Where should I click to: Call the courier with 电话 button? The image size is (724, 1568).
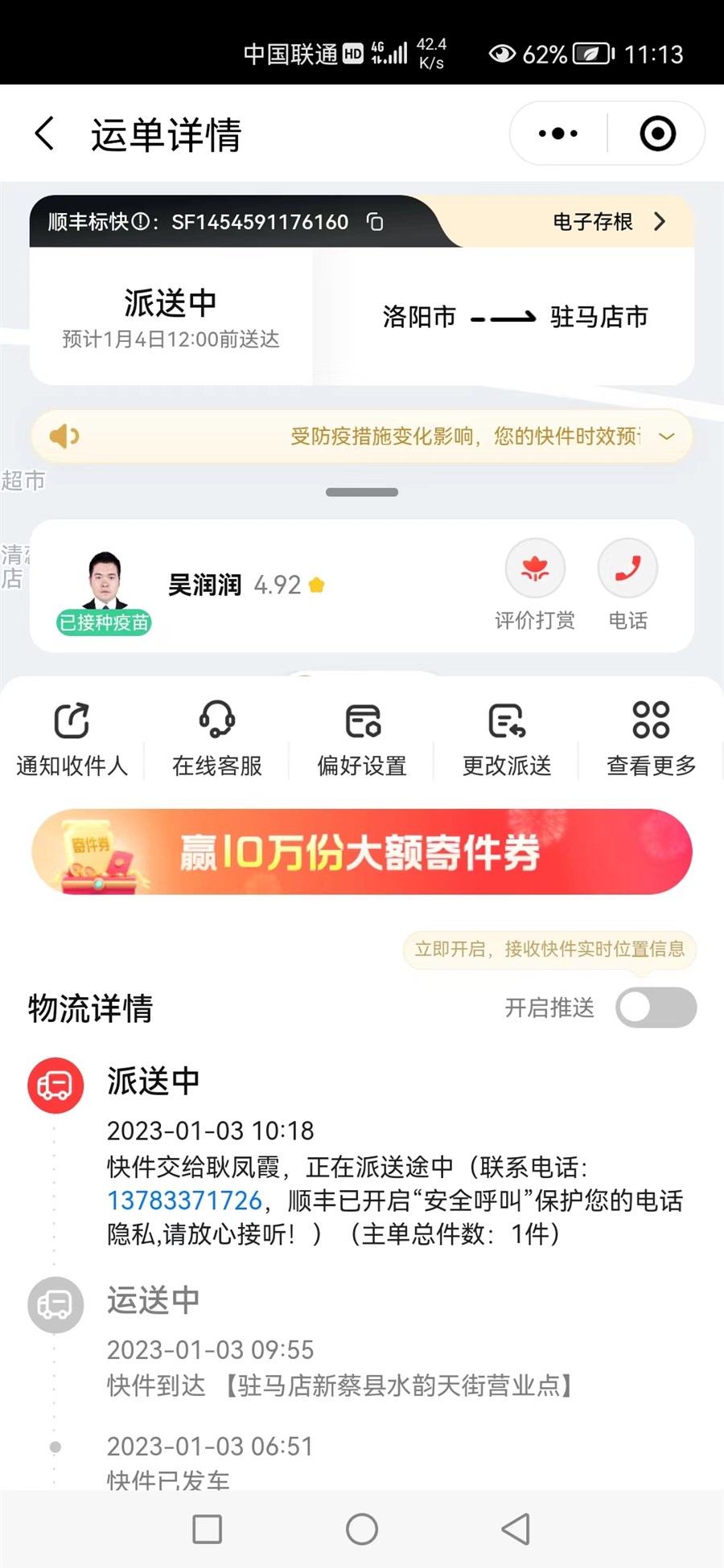tap(627, 569)
